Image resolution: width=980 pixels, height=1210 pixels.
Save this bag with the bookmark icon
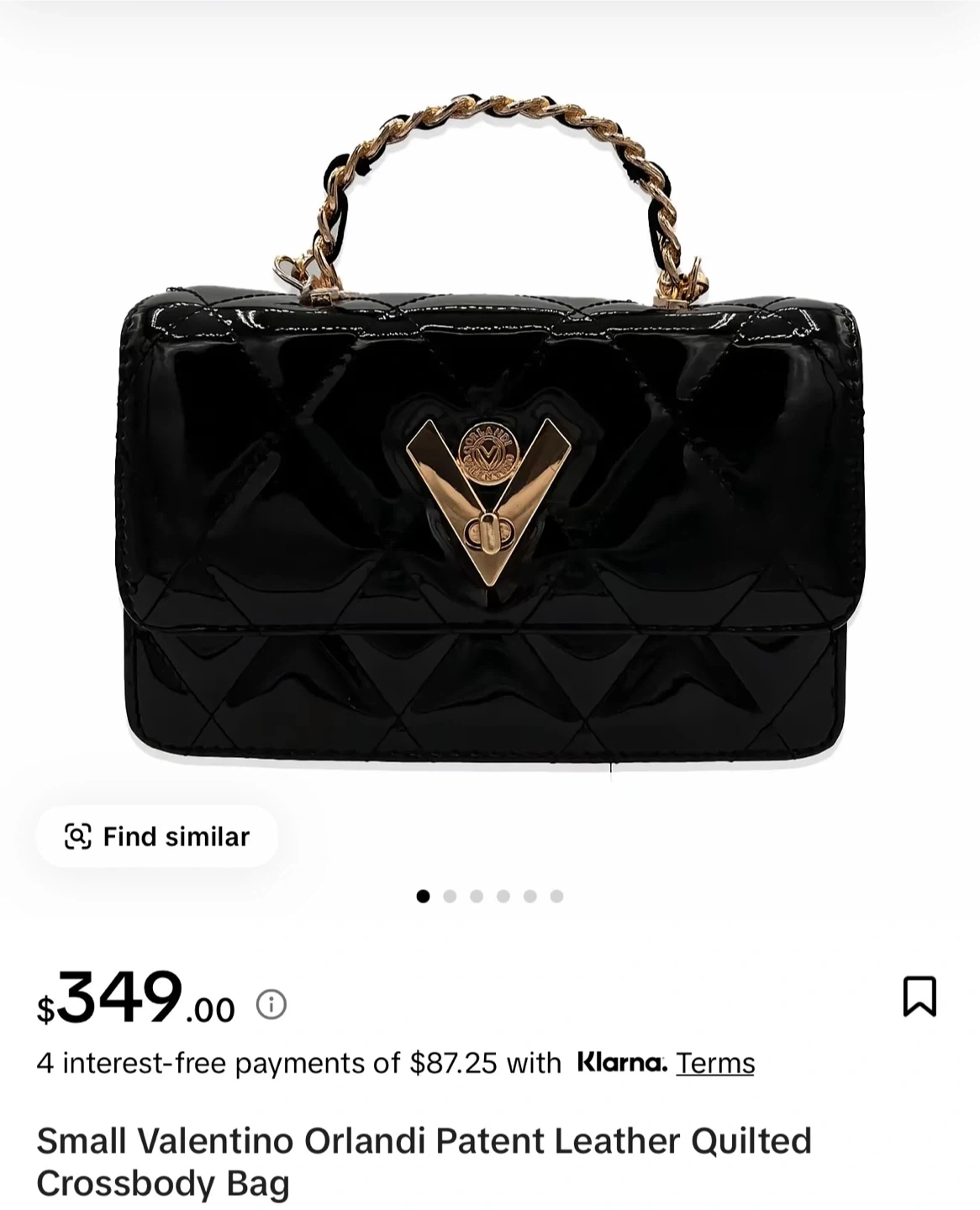[x=919, y=996]
